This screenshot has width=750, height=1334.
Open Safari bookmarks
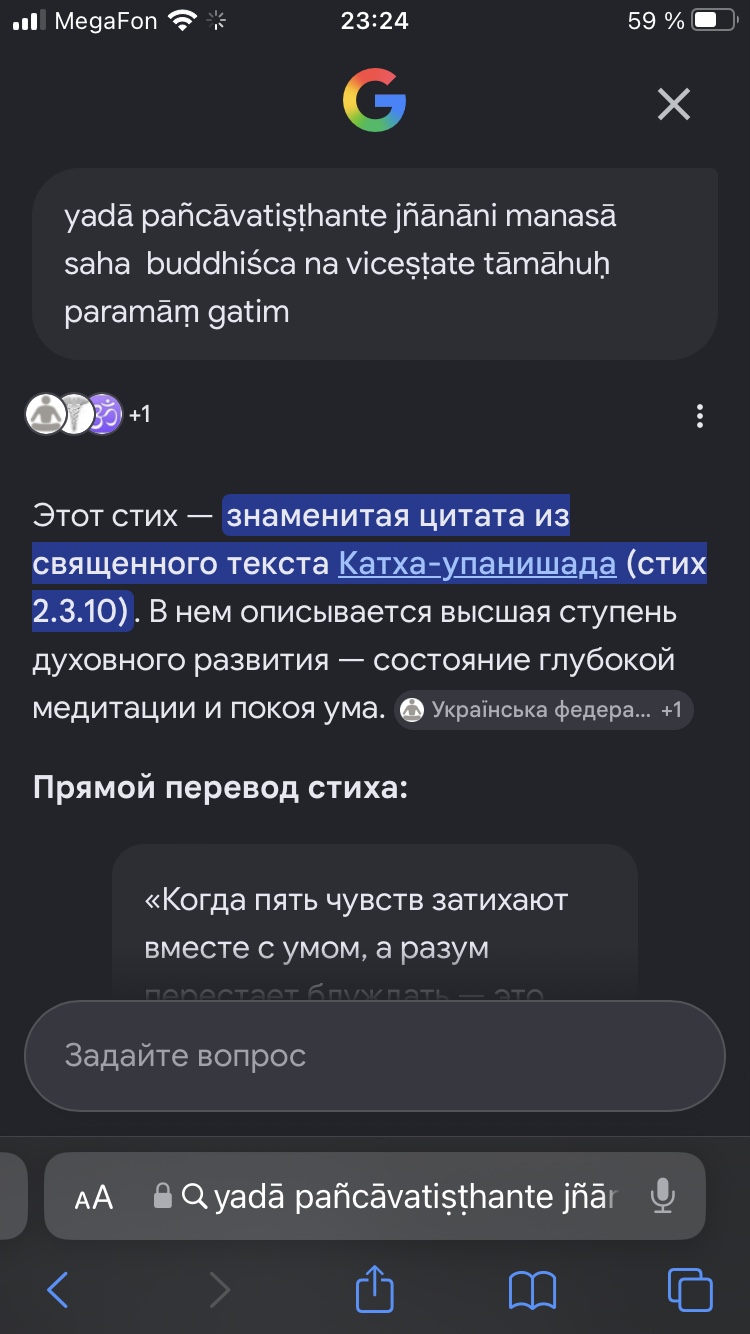coord(532,1290)
